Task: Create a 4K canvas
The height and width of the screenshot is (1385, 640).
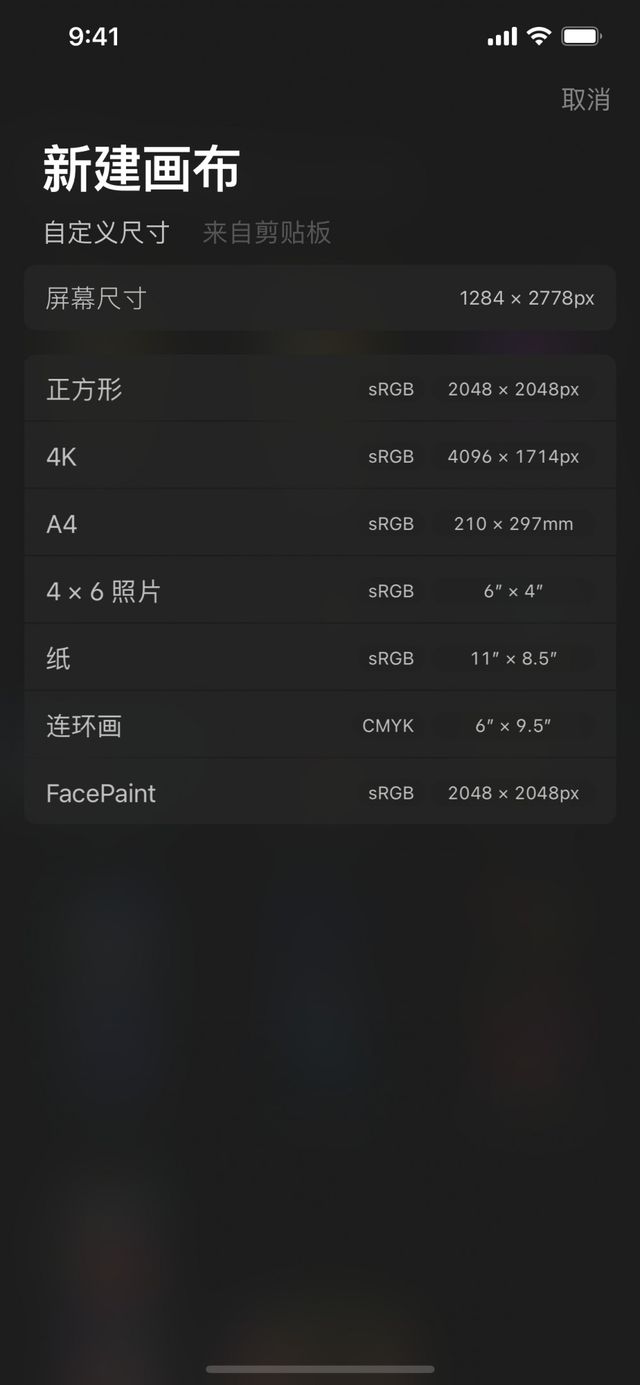Action: click(x=319, y=457)
